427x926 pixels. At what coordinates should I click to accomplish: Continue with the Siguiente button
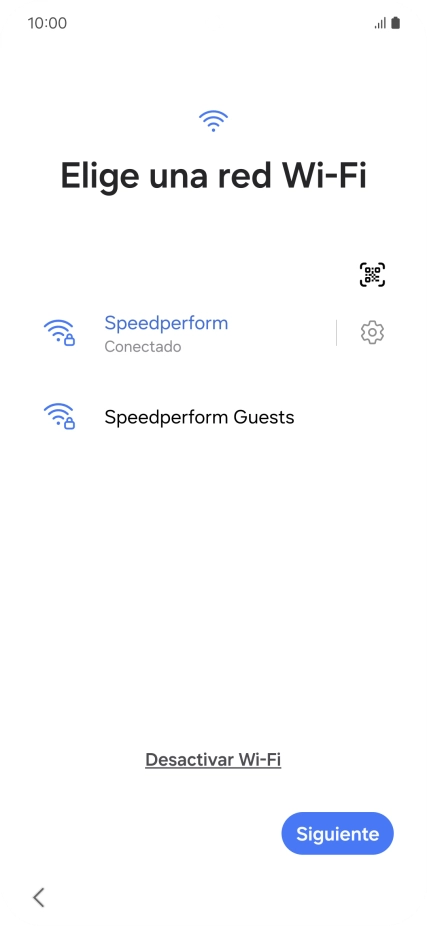337,833
